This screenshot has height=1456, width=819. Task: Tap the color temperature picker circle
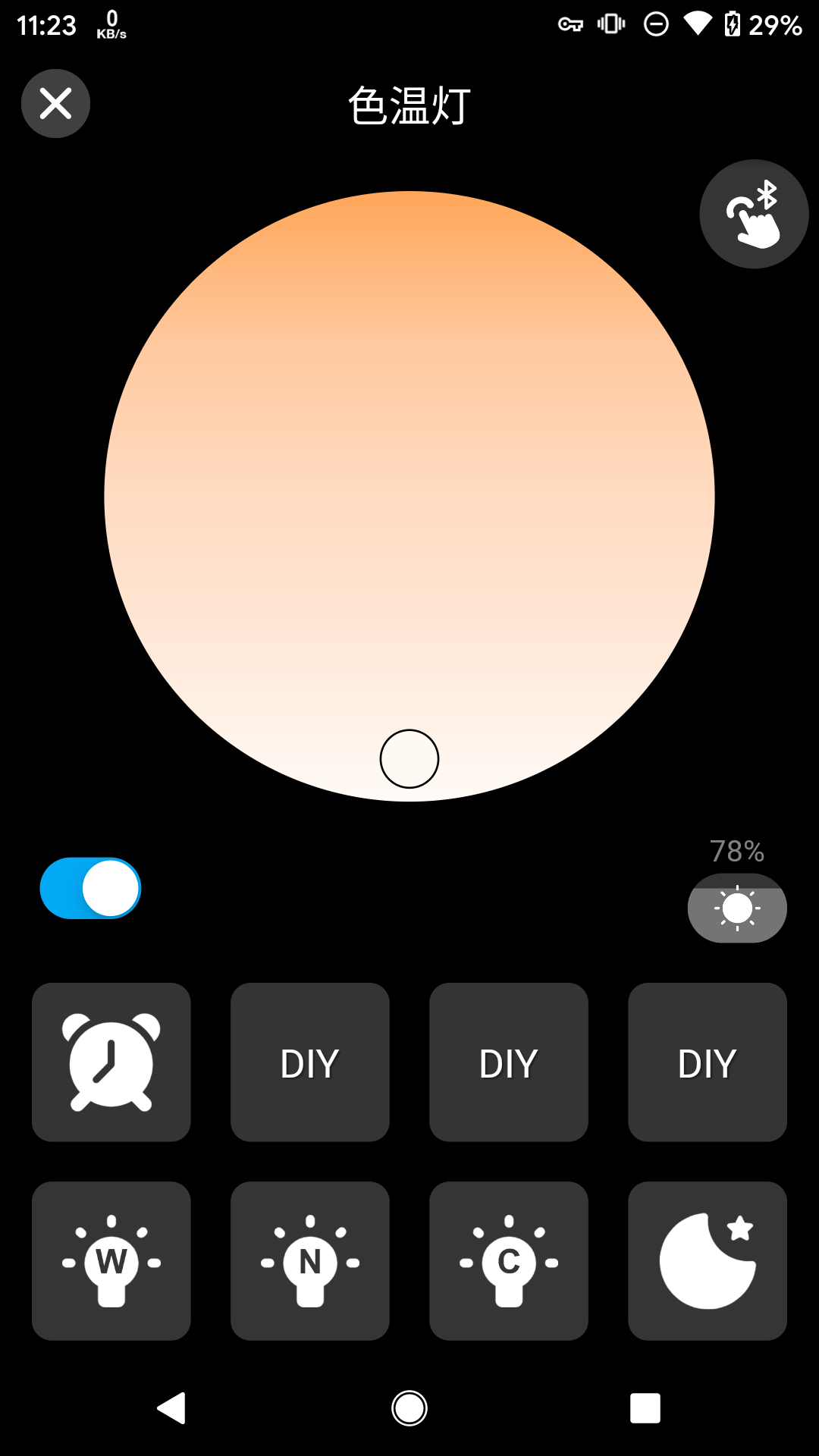coord(409,496)
